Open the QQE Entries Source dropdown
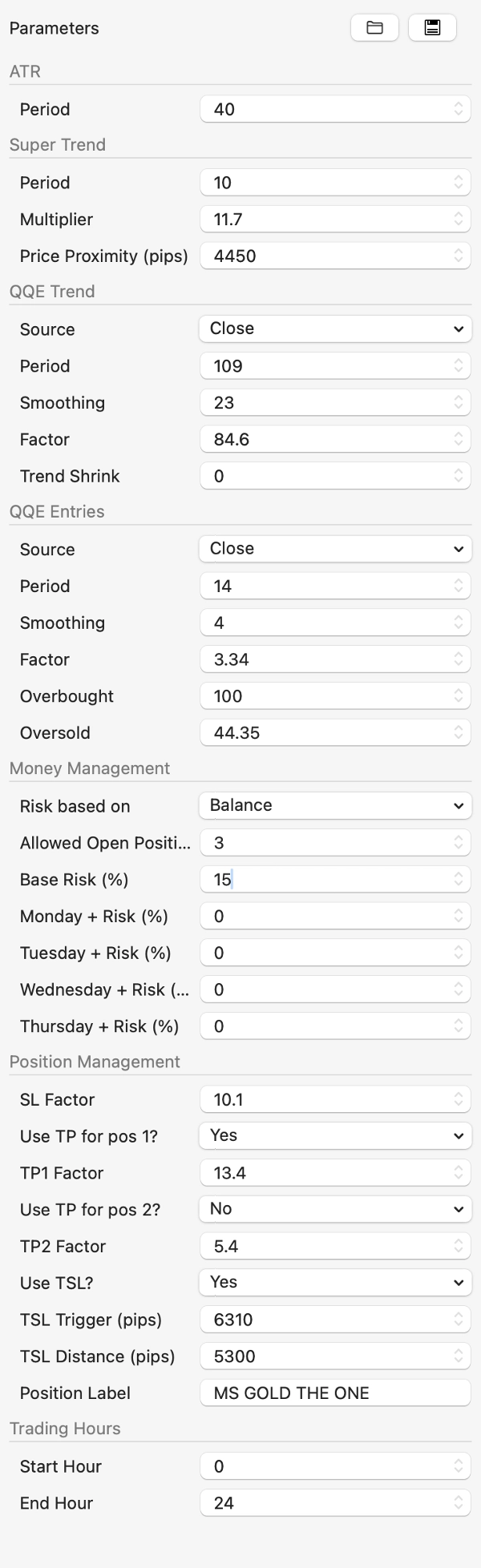This screenshot has width=481, height=1568. coord(335,549)
